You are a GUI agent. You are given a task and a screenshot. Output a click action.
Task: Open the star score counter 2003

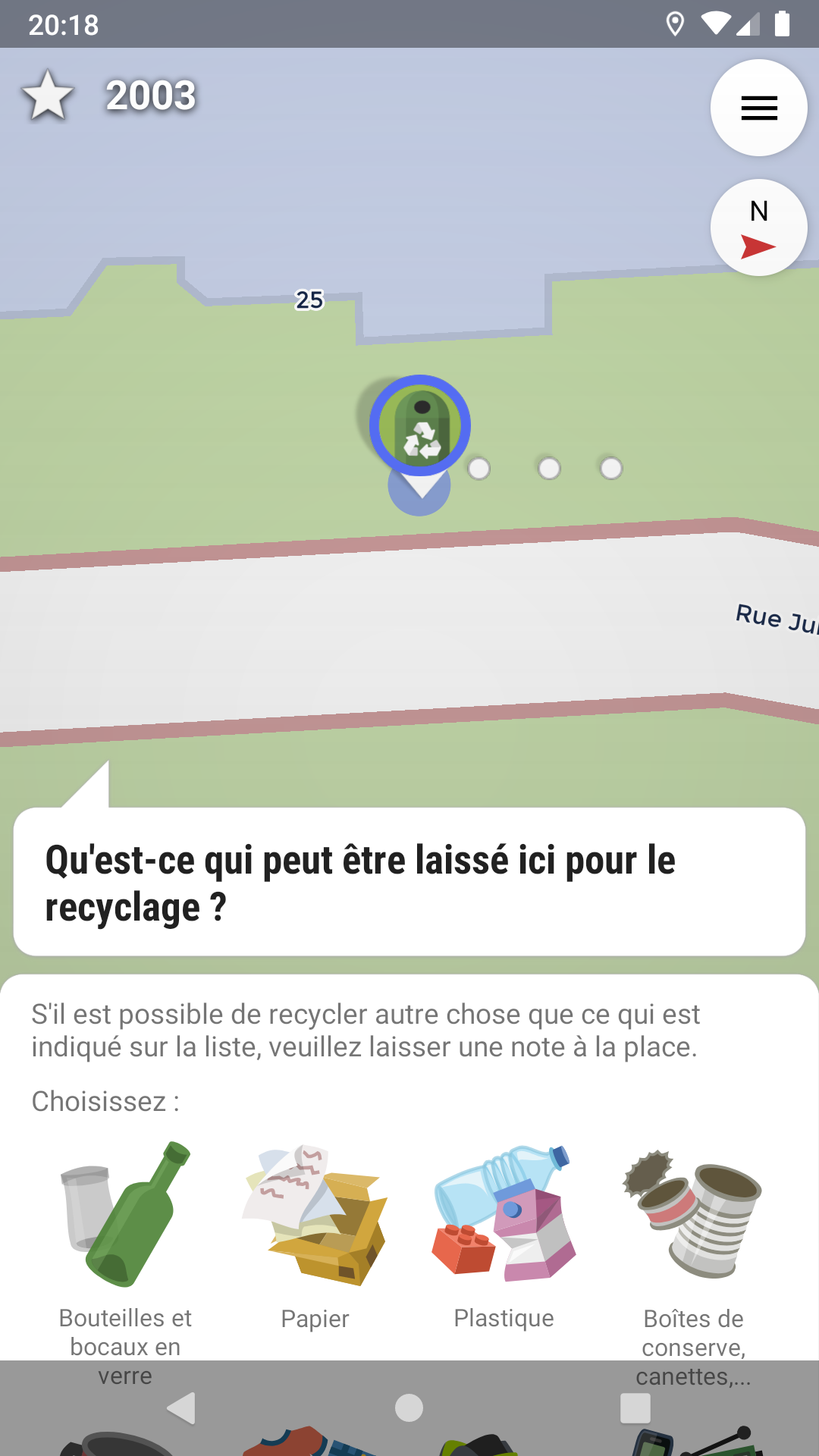coord(110,96)
